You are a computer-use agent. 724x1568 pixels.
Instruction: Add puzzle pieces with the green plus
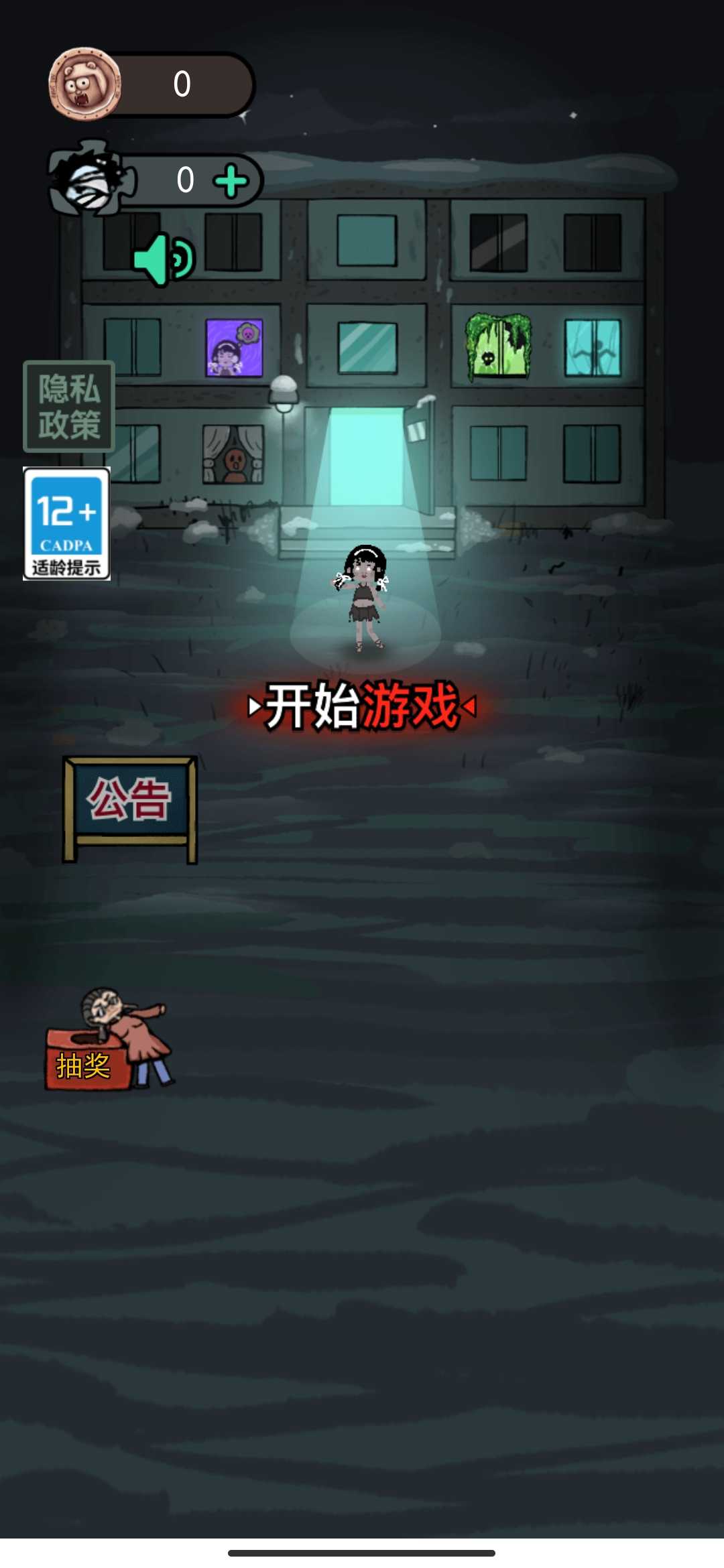[231, 181]
